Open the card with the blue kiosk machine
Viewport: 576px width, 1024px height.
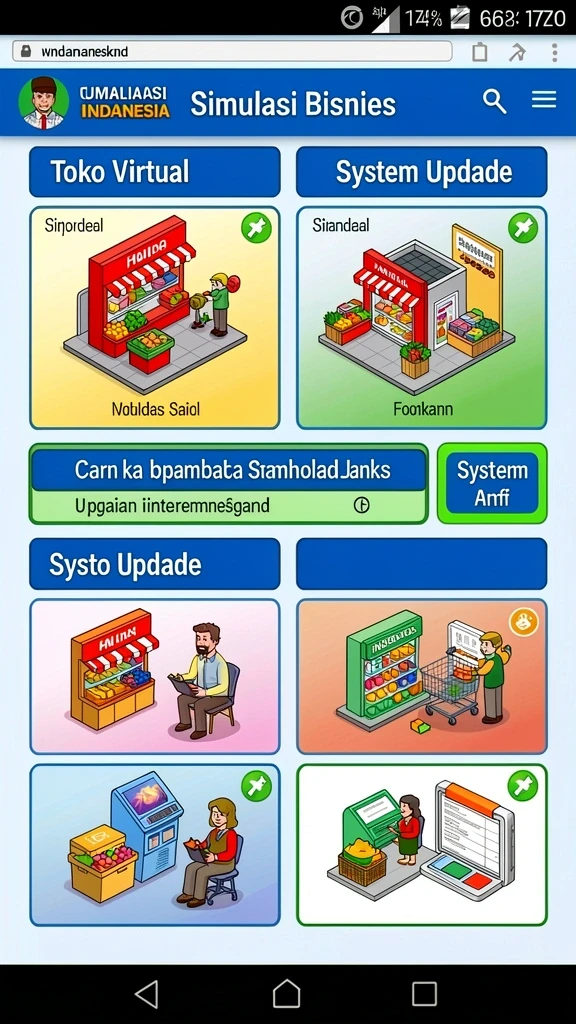(155, 845)
